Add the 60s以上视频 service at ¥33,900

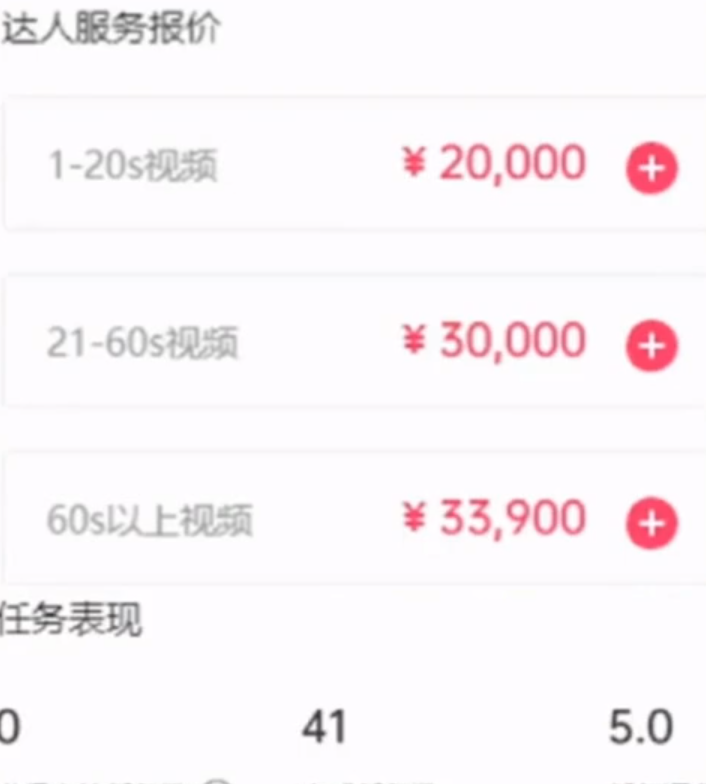(x=651, y=523)
